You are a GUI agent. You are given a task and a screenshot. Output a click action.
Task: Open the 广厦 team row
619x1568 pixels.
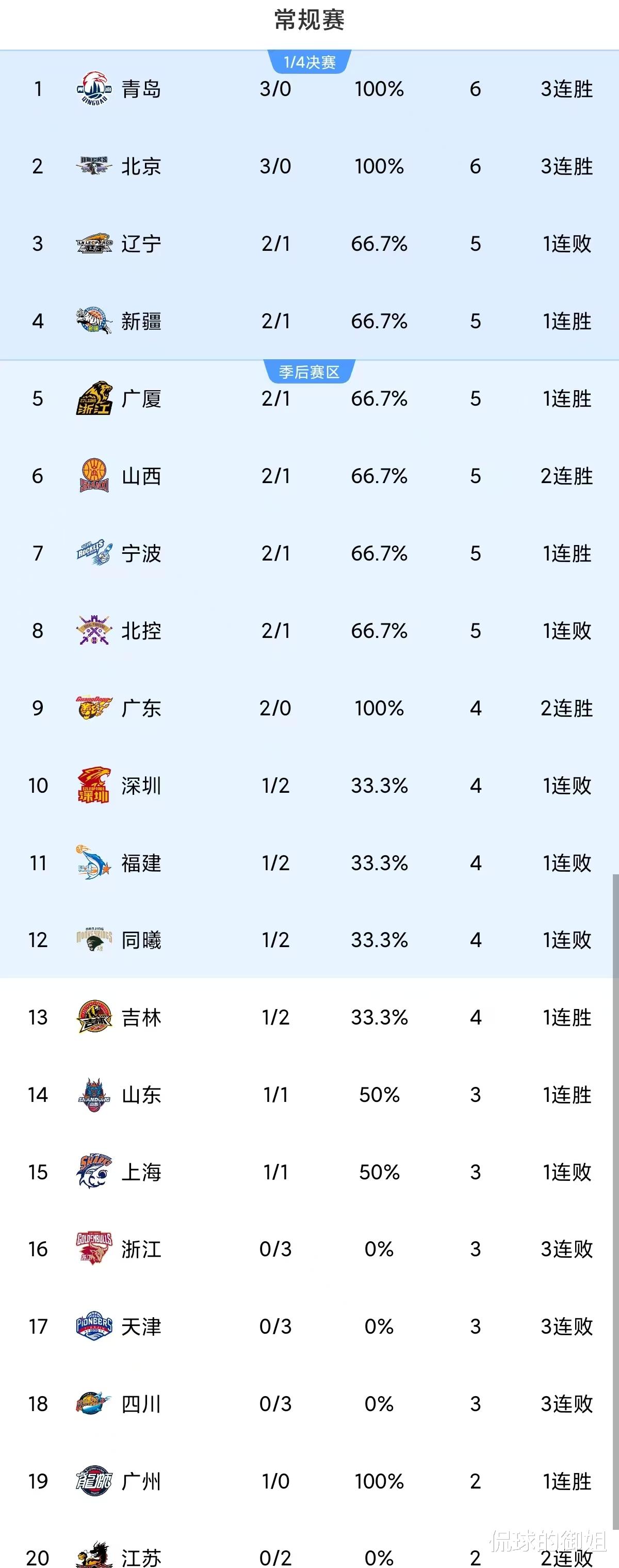pos(141,398)
